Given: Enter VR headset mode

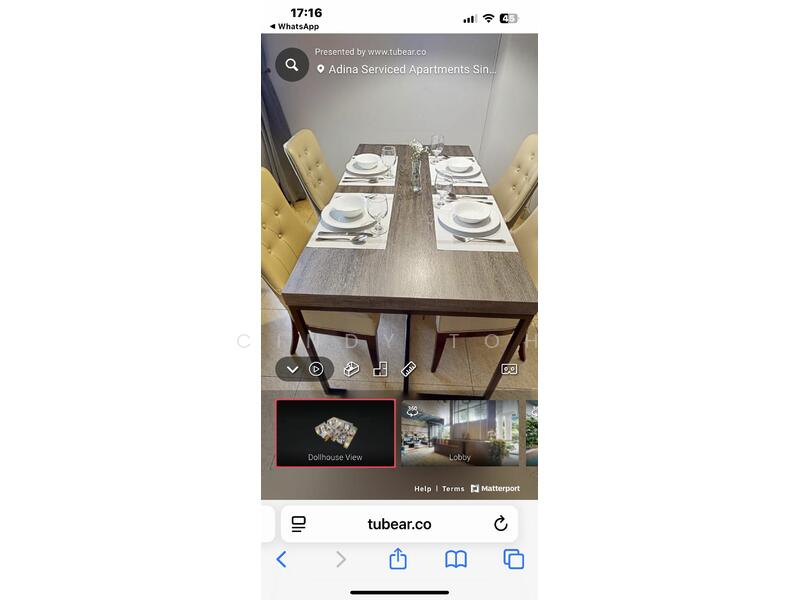Looking at the screenshot, I should pos(509,369).
